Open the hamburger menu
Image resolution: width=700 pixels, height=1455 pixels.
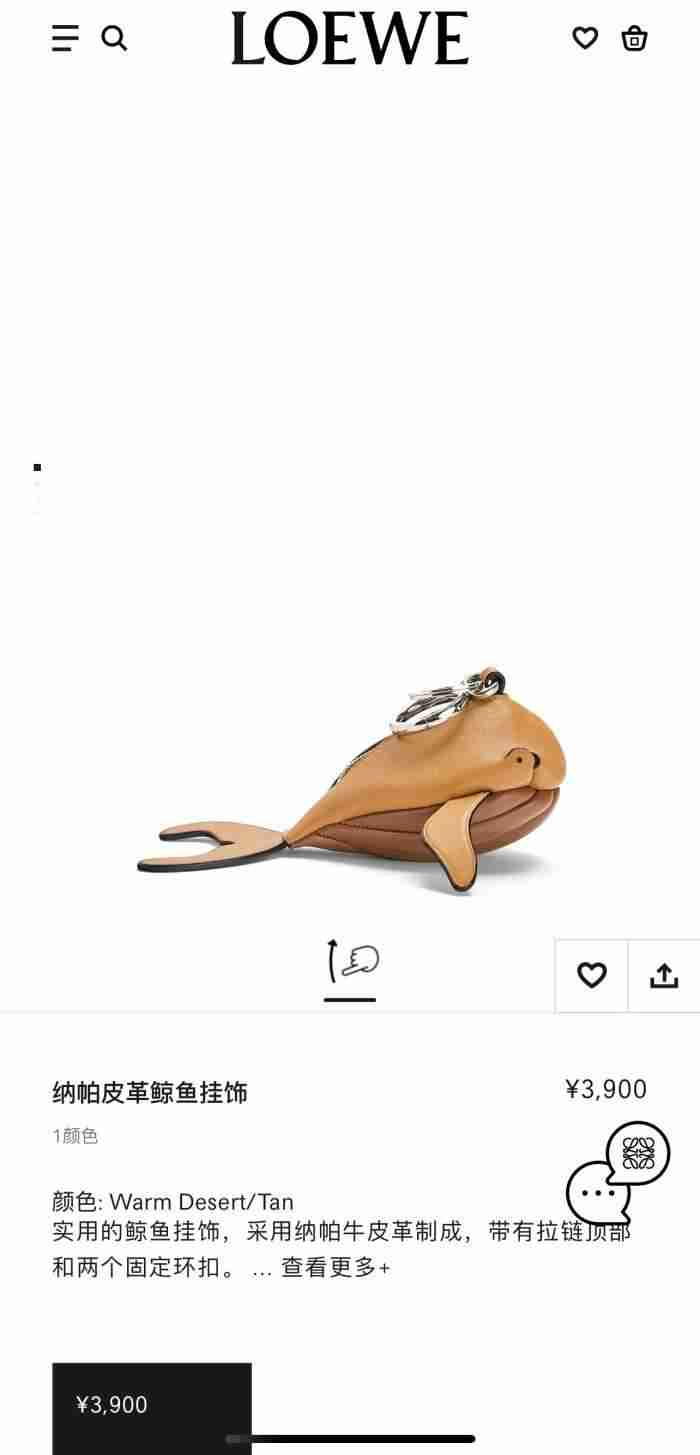pos(65,39)
